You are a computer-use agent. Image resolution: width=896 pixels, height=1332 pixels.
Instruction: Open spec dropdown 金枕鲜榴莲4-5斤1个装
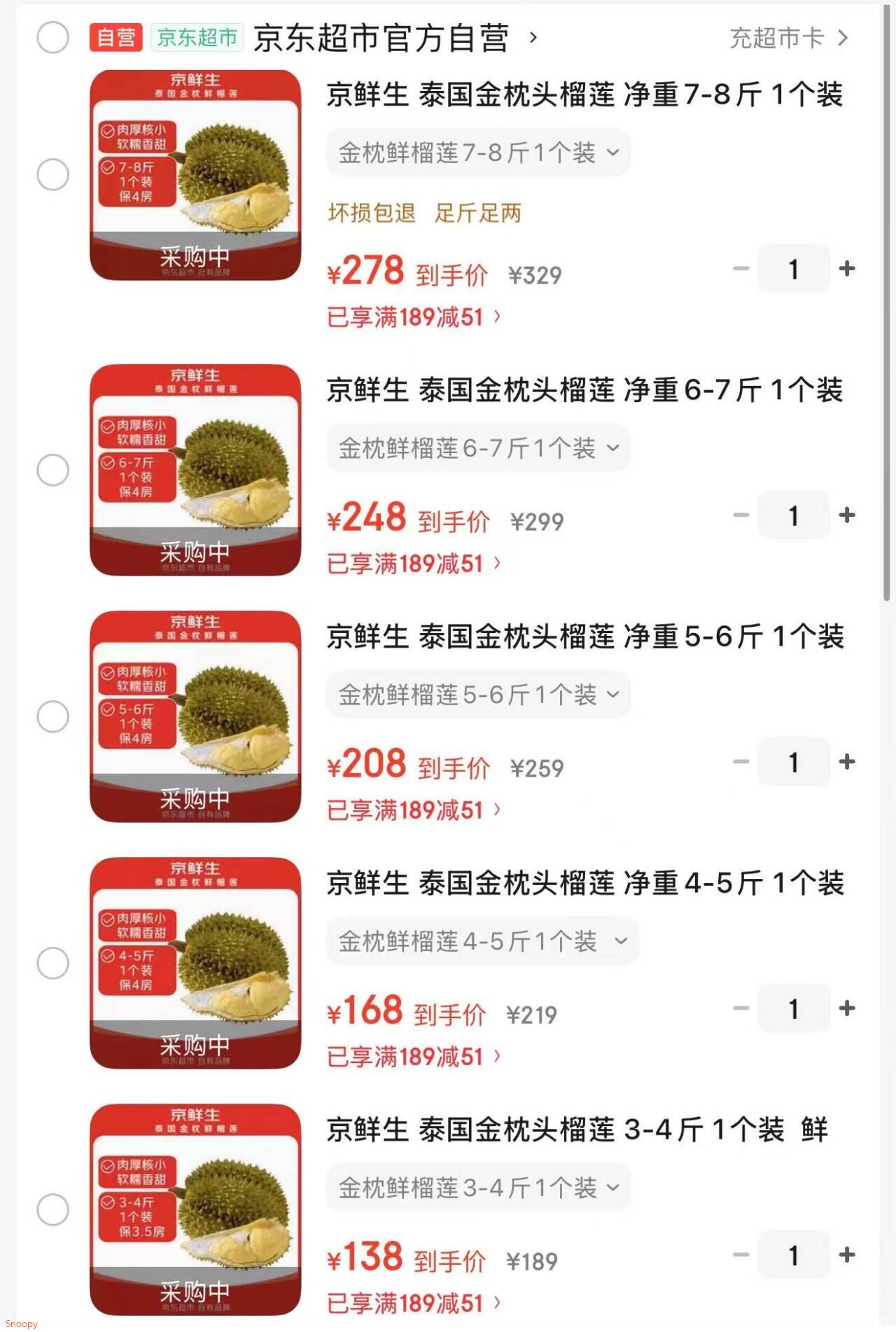coord(482,941)
